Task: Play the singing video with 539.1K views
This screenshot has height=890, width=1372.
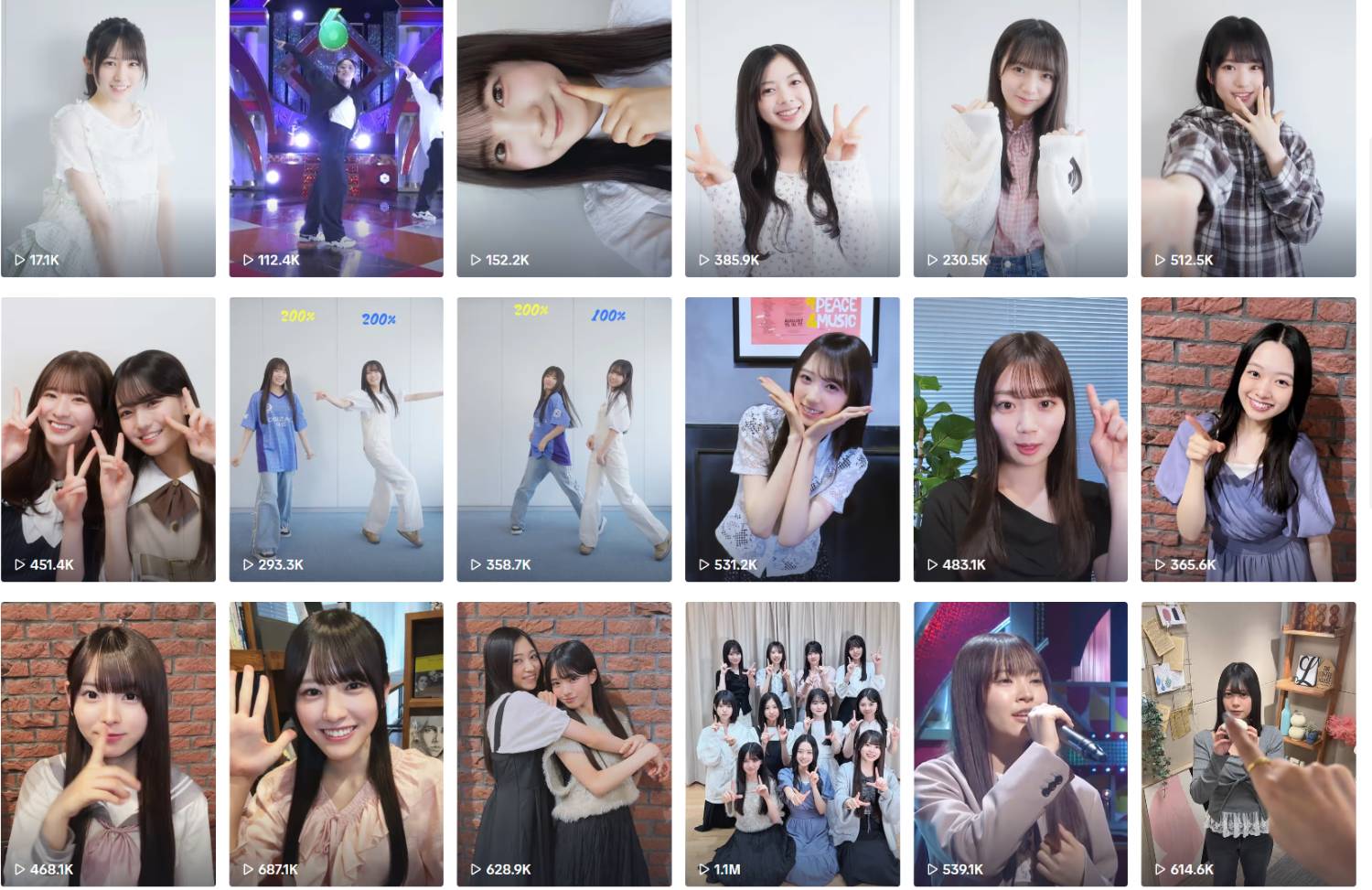Action: (x=1020, y=743)
